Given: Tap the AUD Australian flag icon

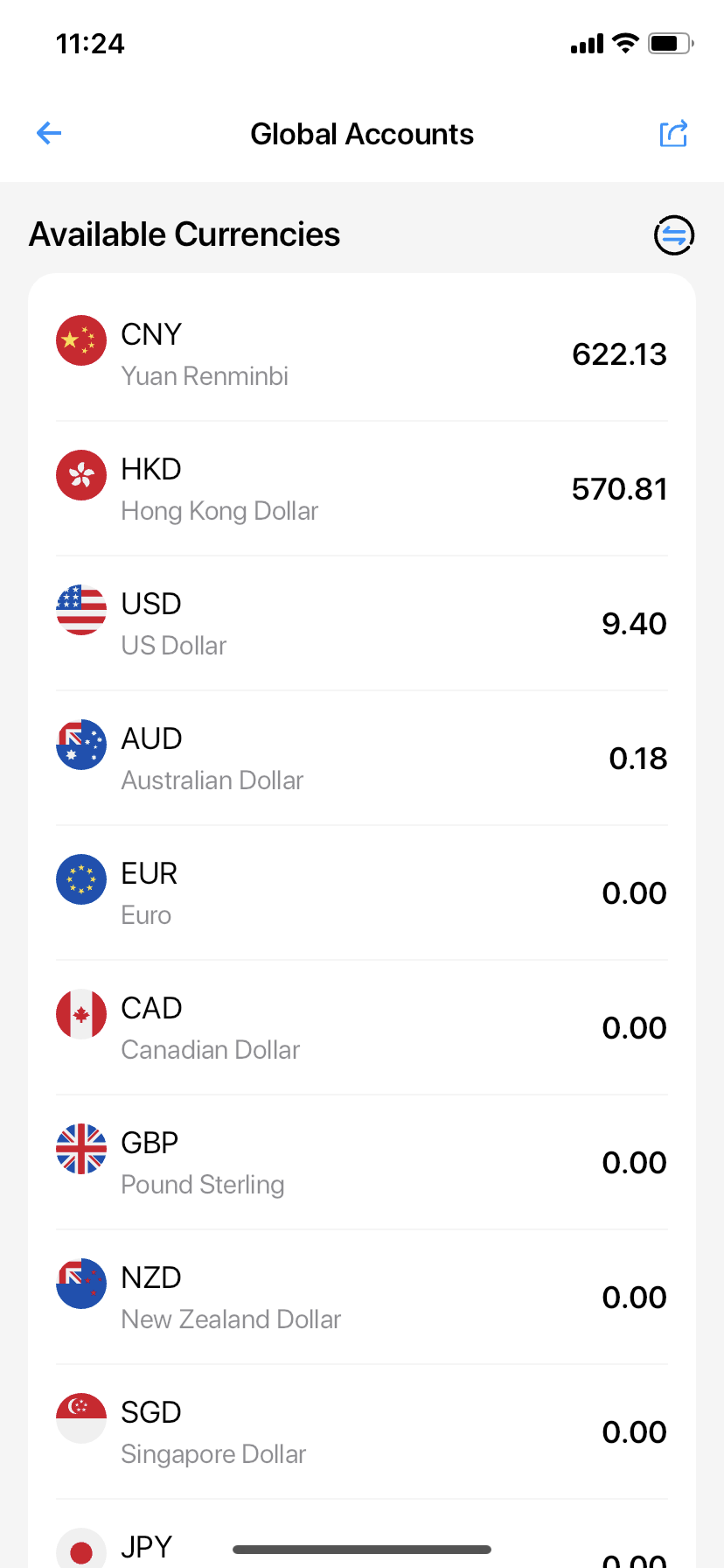Looking at the screenshot, I should (x=80, y=745).
